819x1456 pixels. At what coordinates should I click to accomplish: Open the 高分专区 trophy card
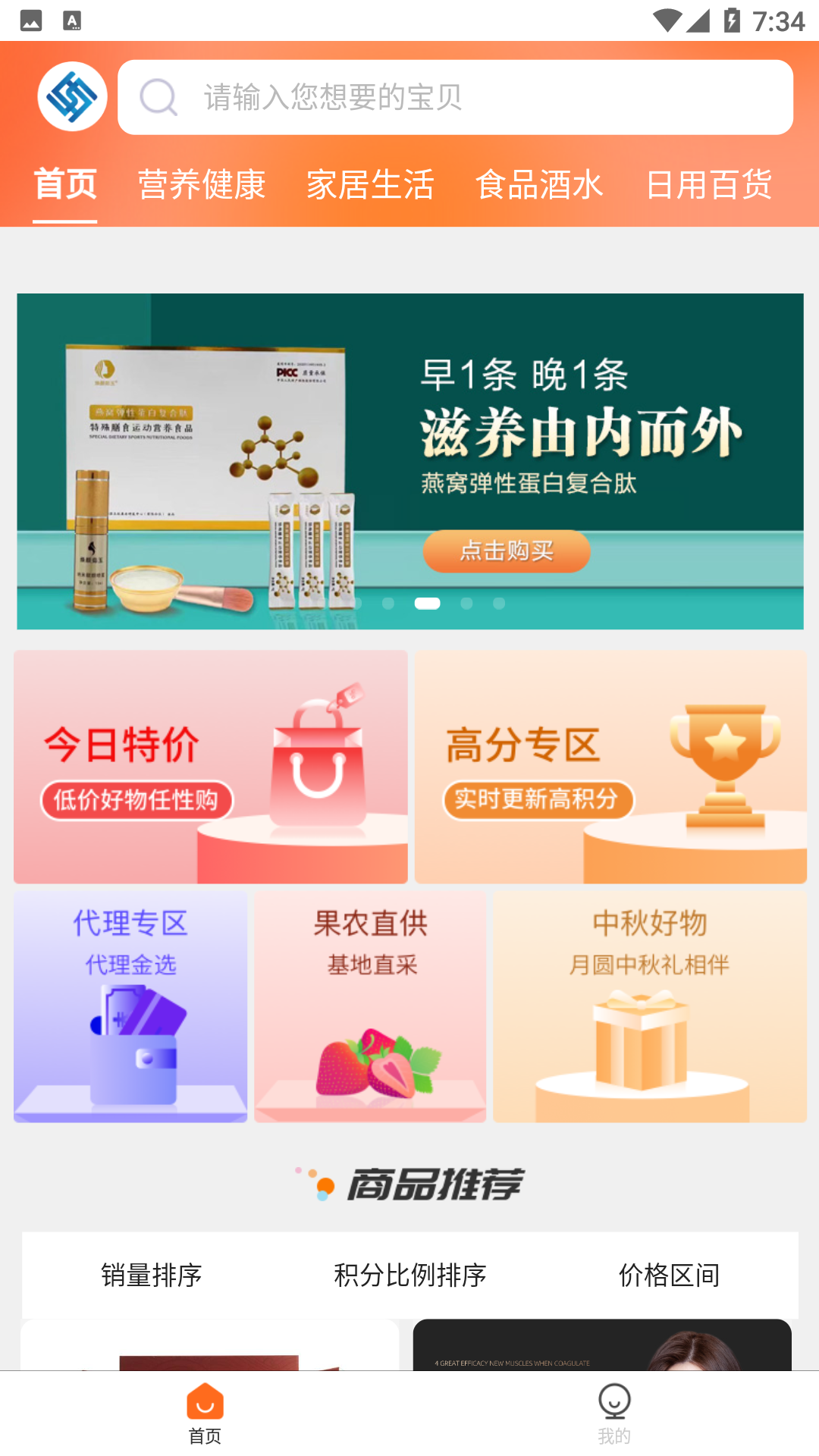coord(609,766)
